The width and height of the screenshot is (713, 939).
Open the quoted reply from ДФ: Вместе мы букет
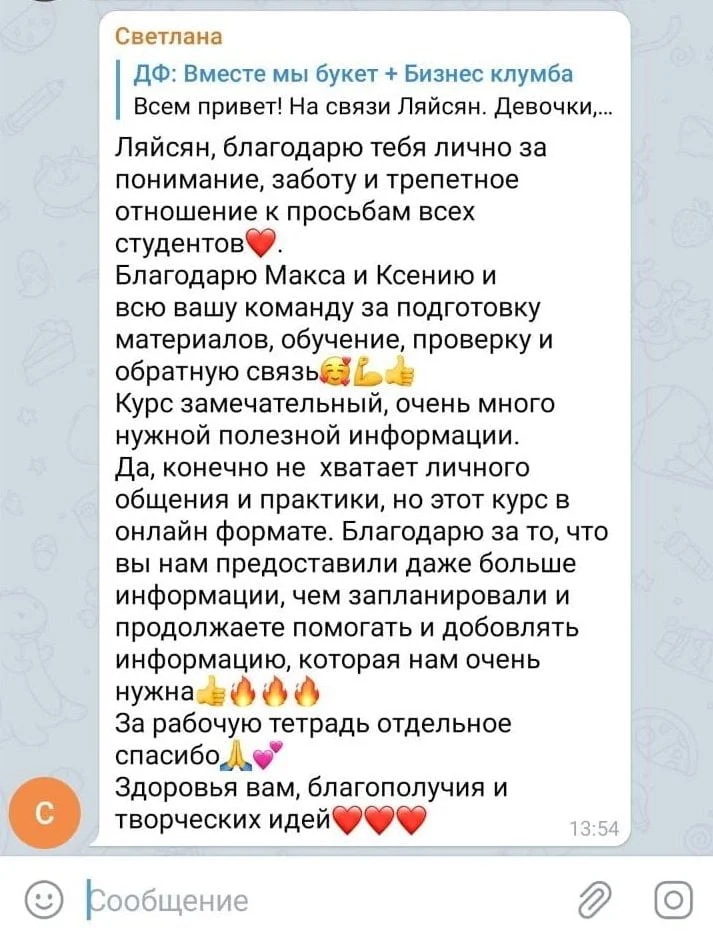click(x=365, y=90)
